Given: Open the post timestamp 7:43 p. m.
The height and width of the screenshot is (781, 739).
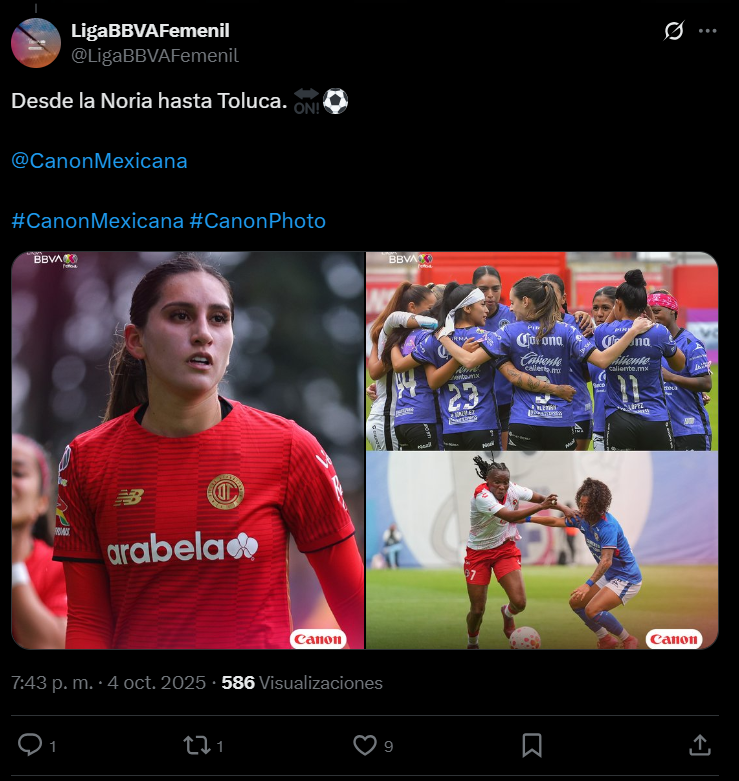Looking at the screenshot, I should 51,683.
